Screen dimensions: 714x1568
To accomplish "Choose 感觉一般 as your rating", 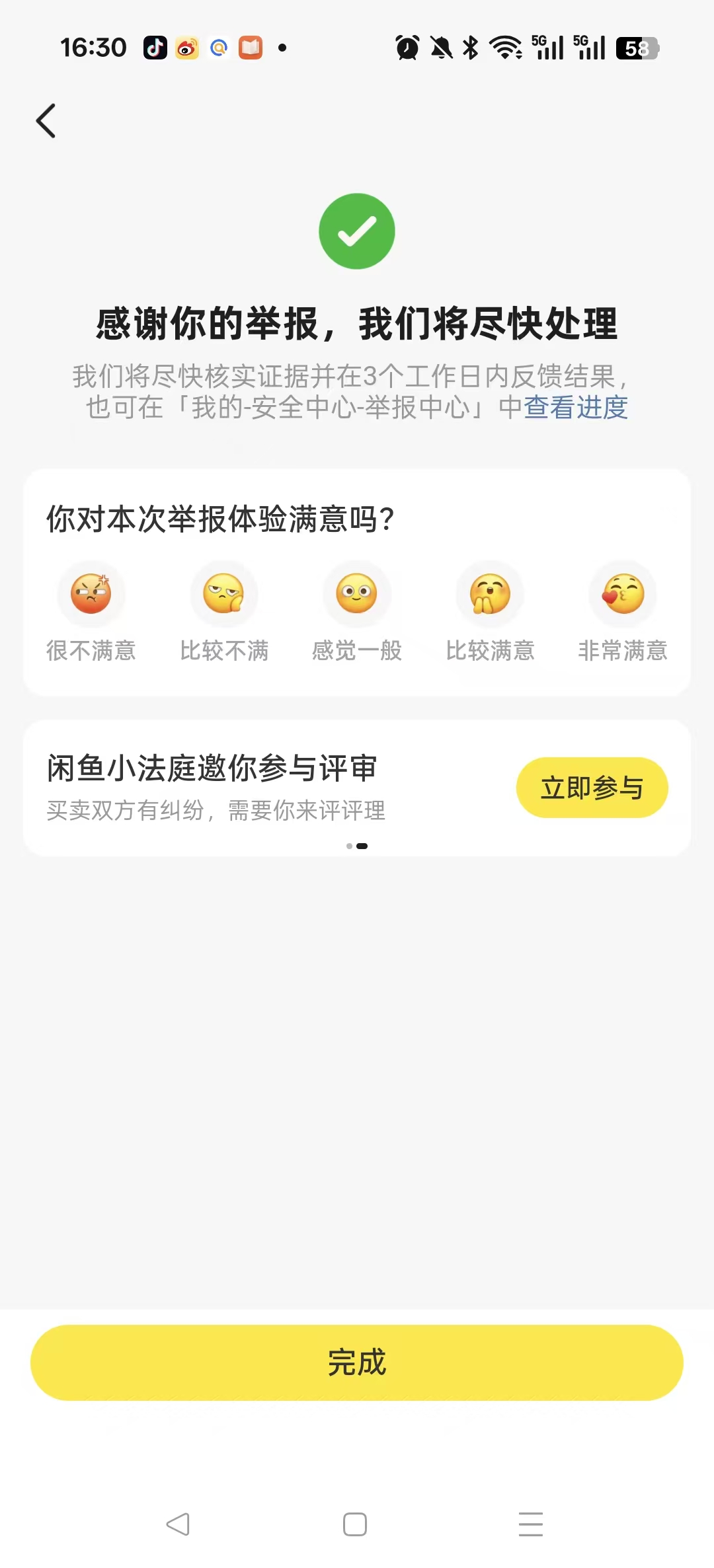I will (x=357, y=593).
